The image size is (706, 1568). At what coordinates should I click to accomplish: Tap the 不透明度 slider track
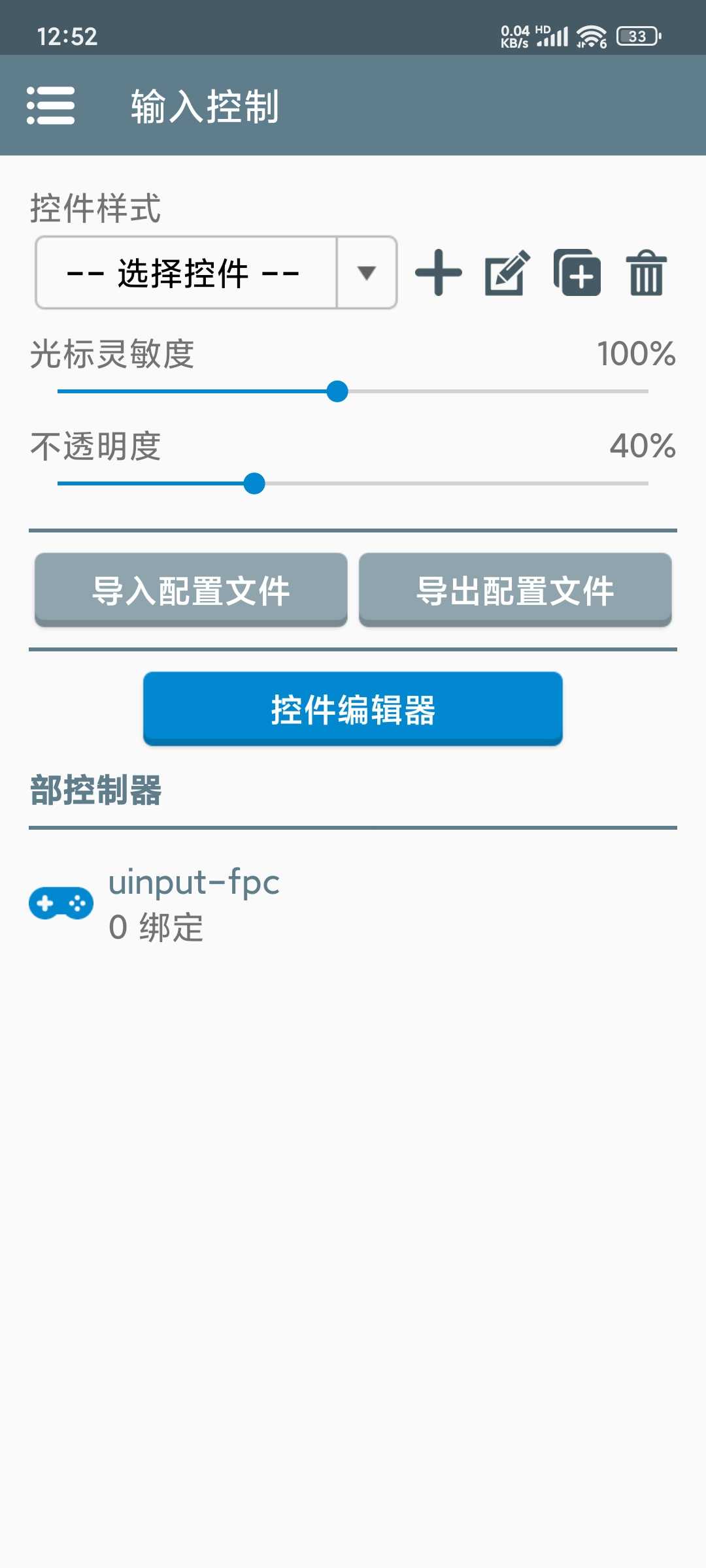click(353, 483)
